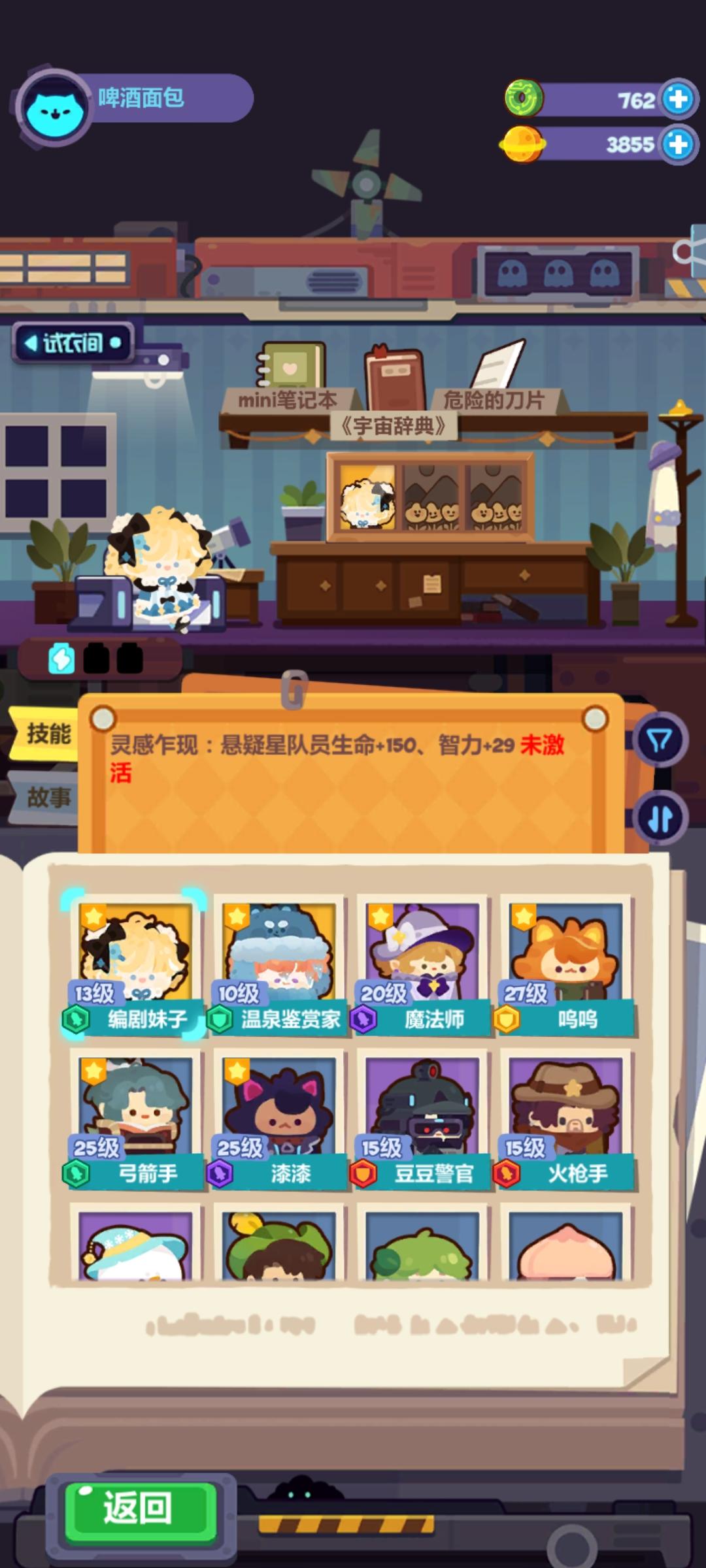Select the 魔法师 character portrait
Screen dimensions: 706x1568
pyautogui.click(x=425, y=954)
